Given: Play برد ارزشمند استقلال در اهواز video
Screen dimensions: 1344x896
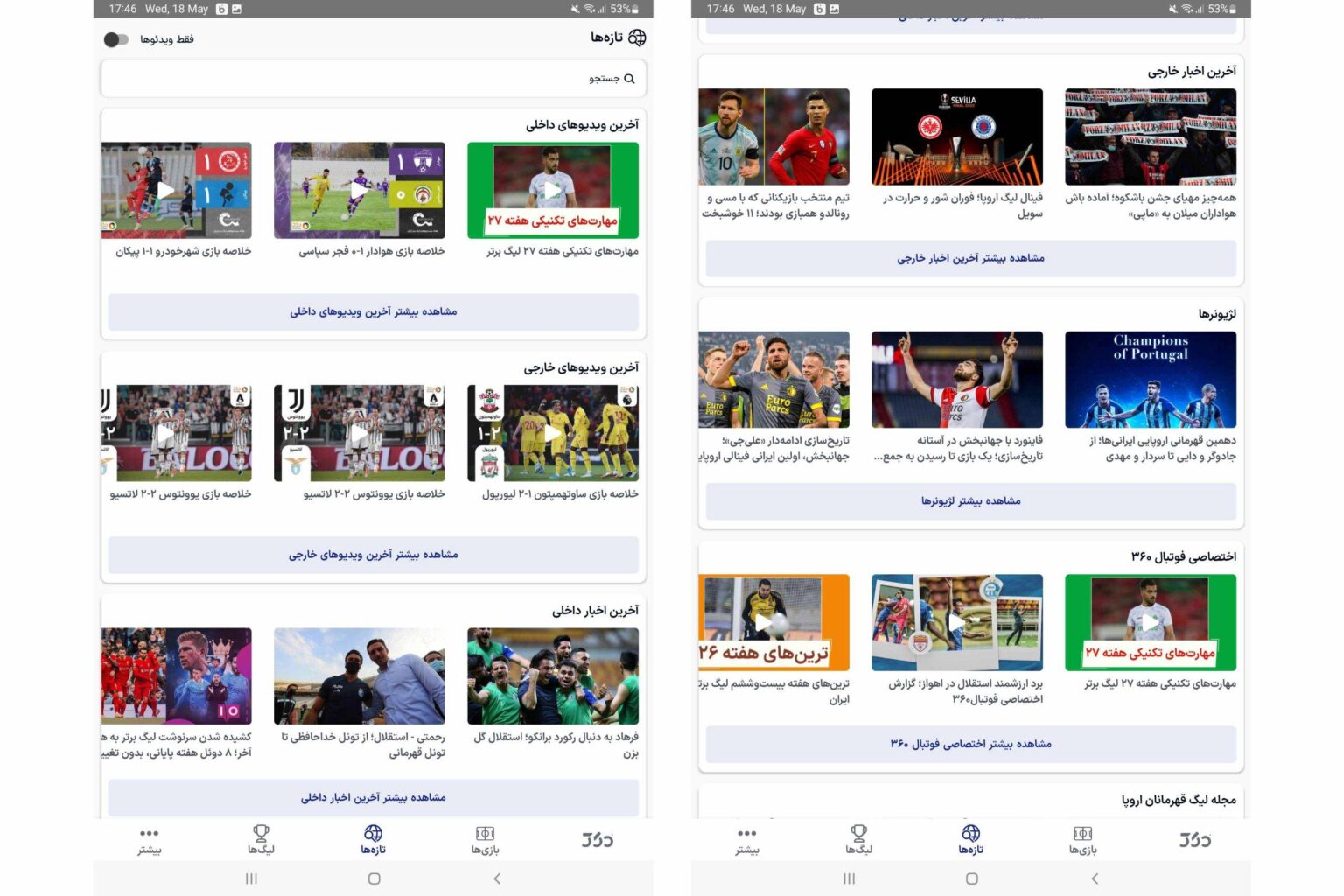Looking at the screenshot, I should click(x=957, y=622).
